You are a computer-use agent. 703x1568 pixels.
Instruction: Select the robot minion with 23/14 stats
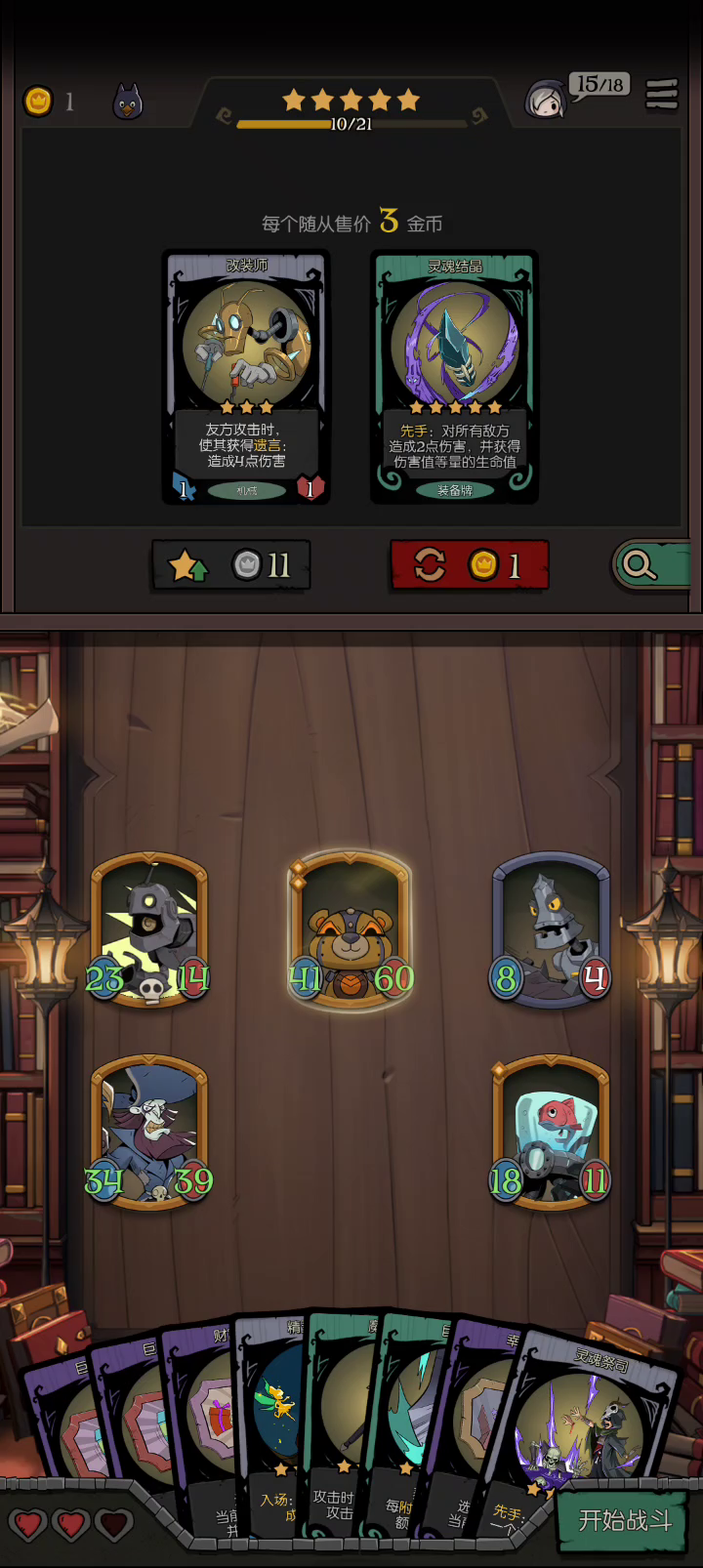pos(149,928)
